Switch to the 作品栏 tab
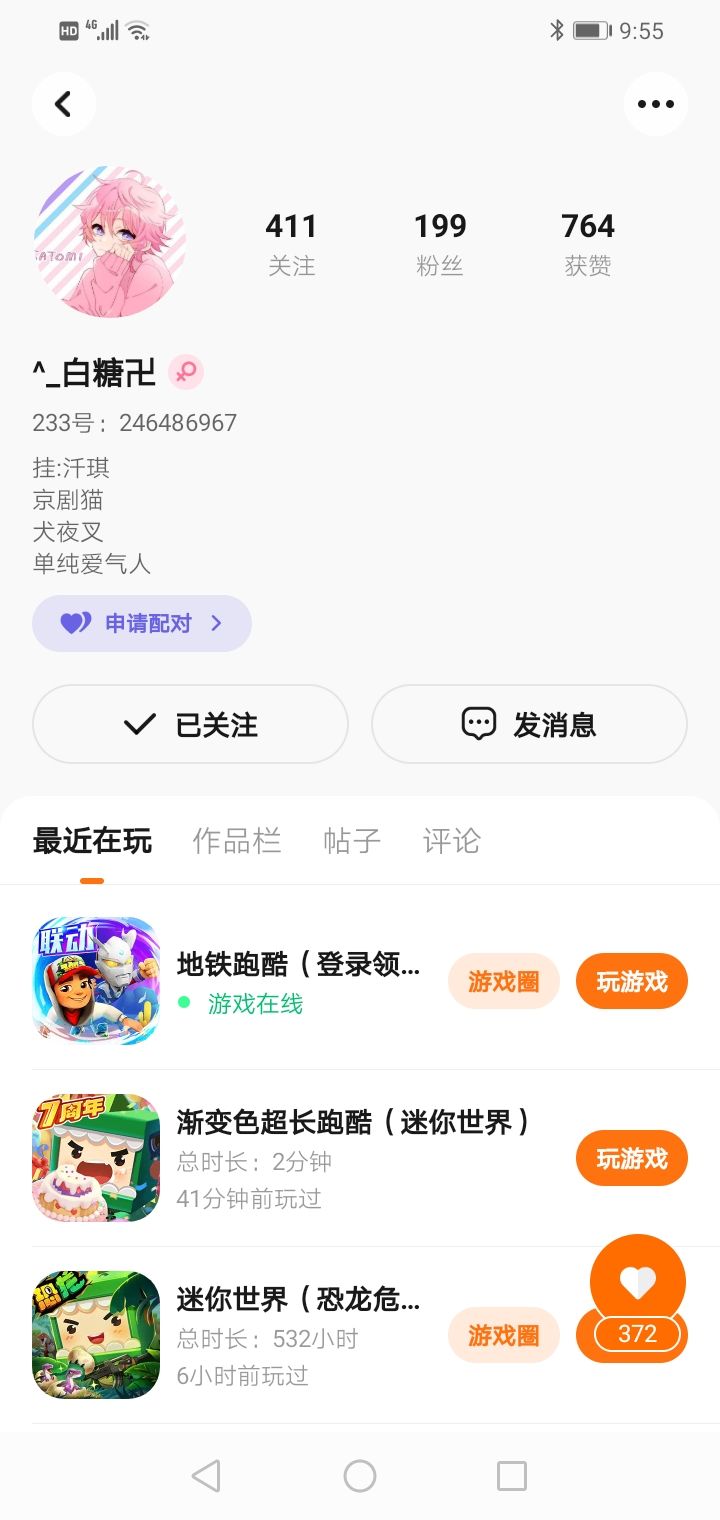 click(x=237, y=841)
